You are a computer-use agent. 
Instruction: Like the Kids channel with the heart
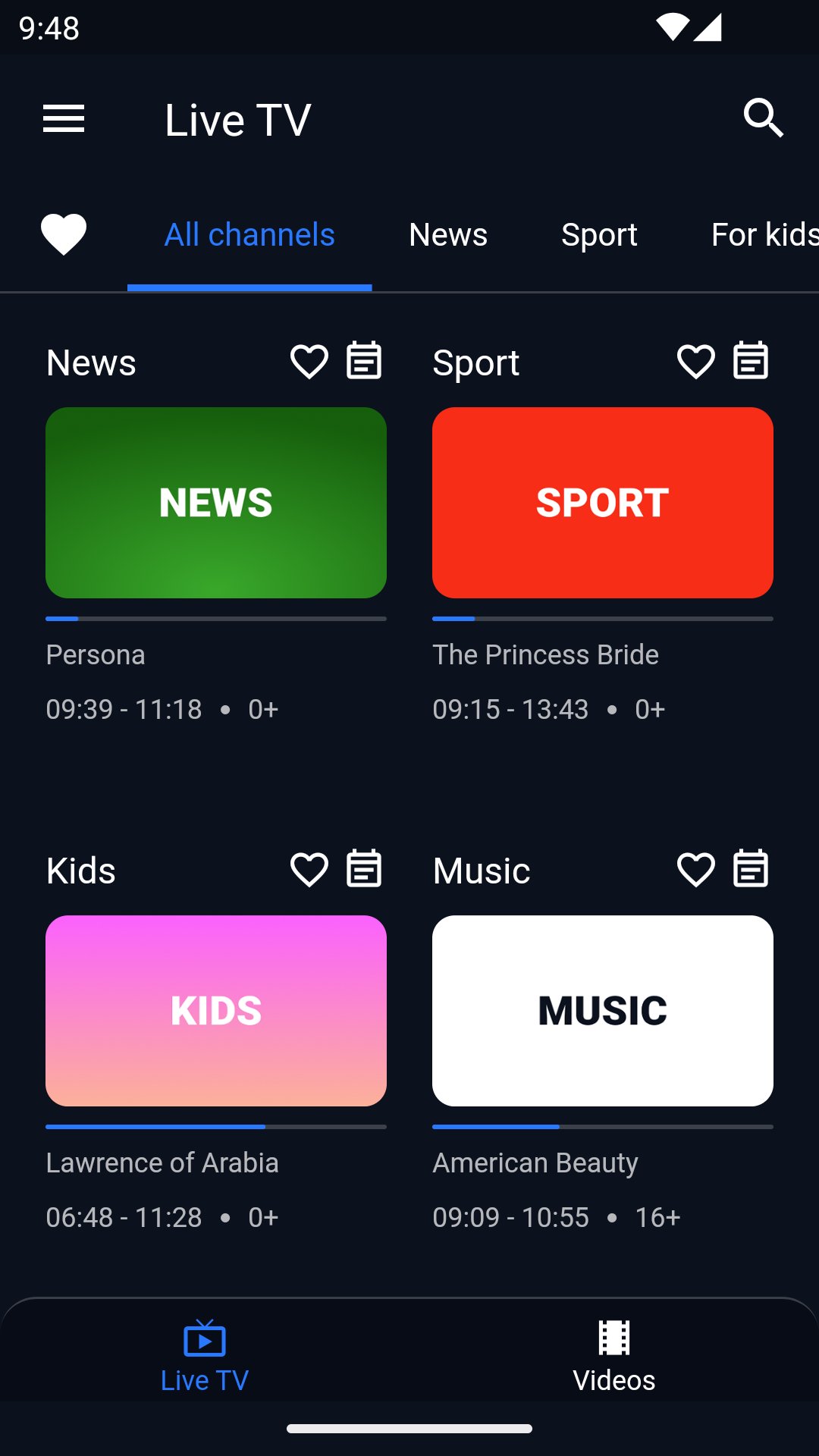point(309,870)
